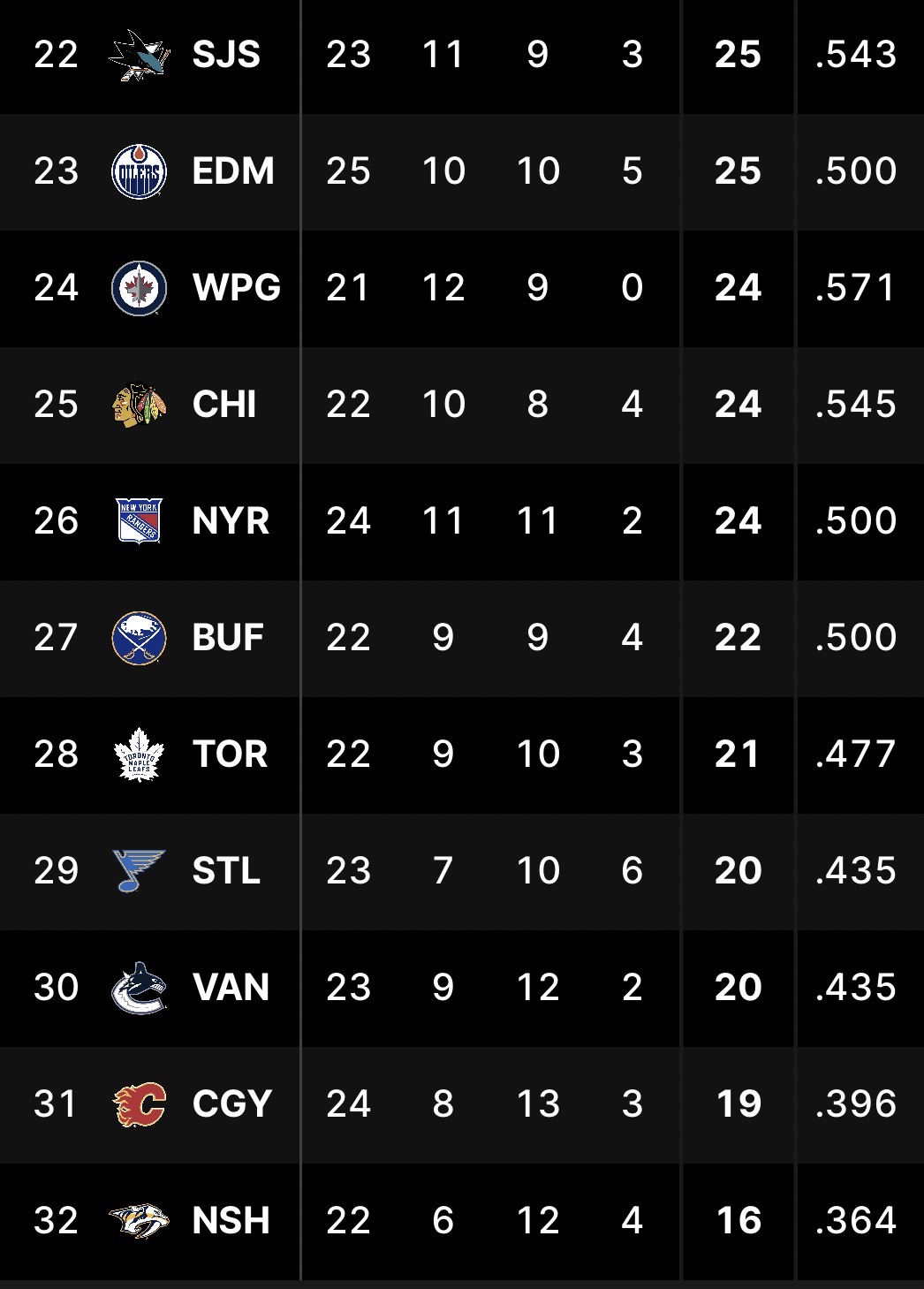Screen dimensions: 924x1289
Task: Open the STL team row
Action: pyautogui.click(x=226, y=871)
